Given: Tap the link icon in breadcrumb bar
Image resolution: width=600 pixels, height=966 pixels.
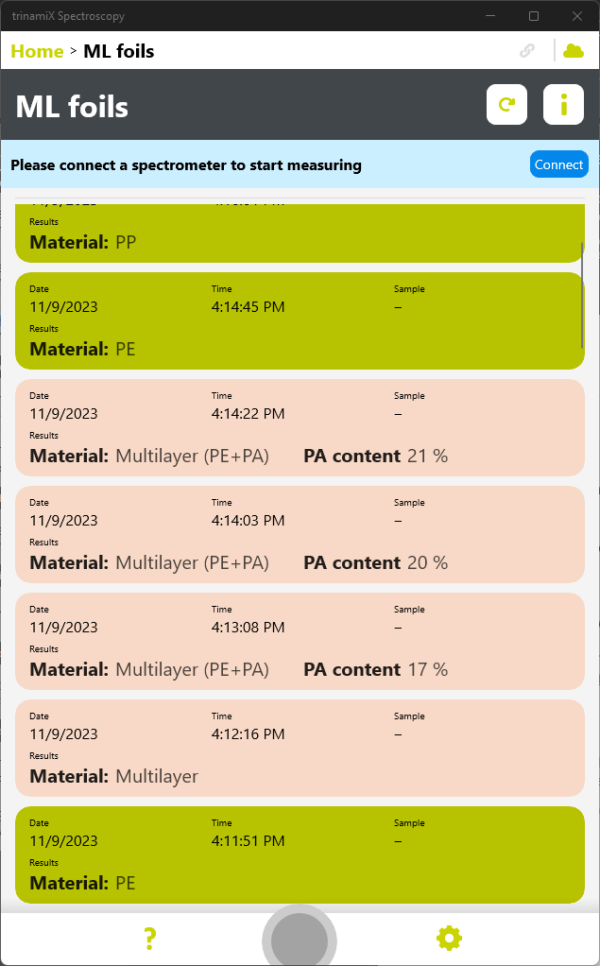Looking at the screenshot, I should coord(527,51).
